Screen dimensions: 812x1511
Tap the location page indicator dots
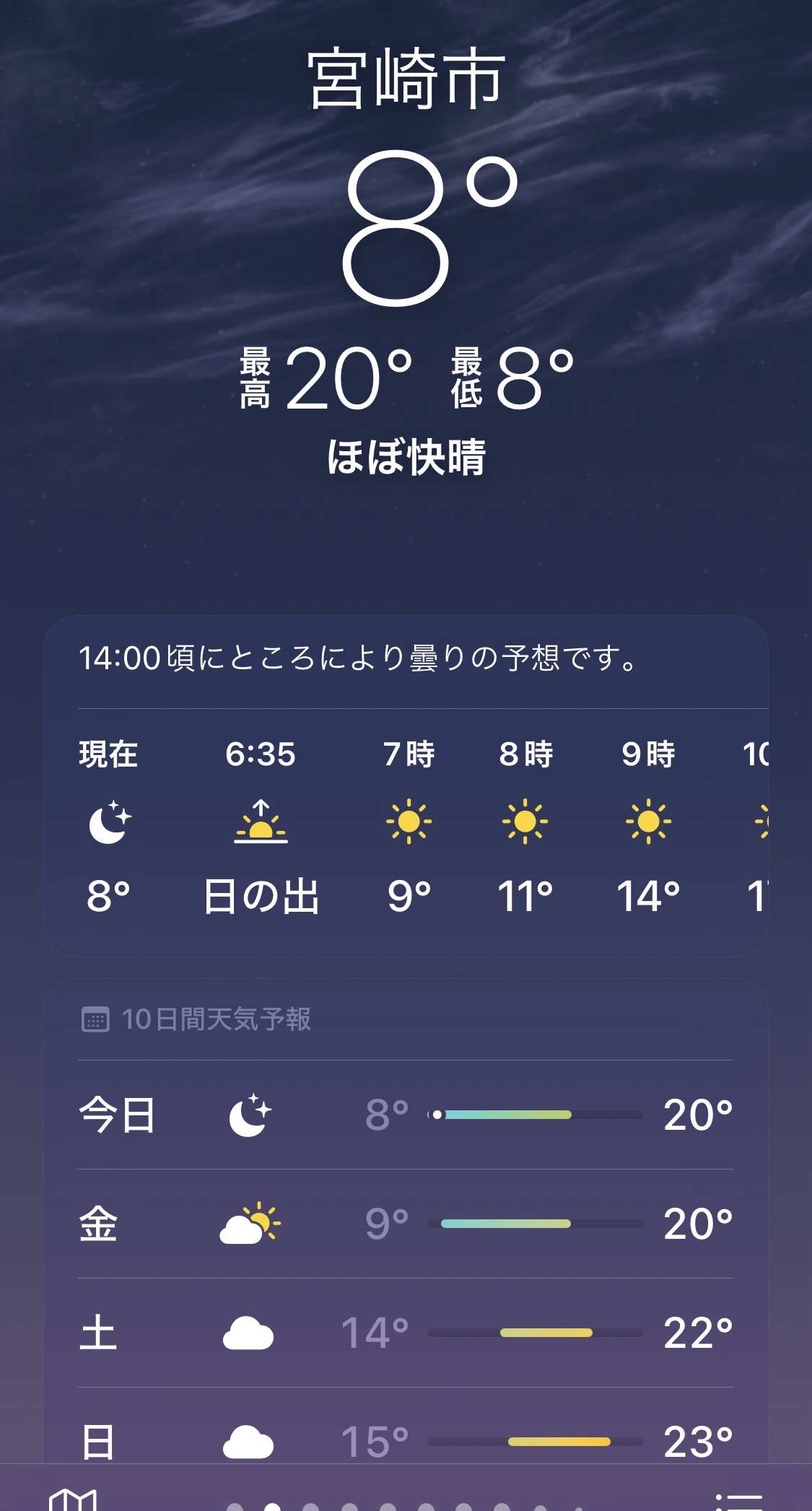[406, 1505]
